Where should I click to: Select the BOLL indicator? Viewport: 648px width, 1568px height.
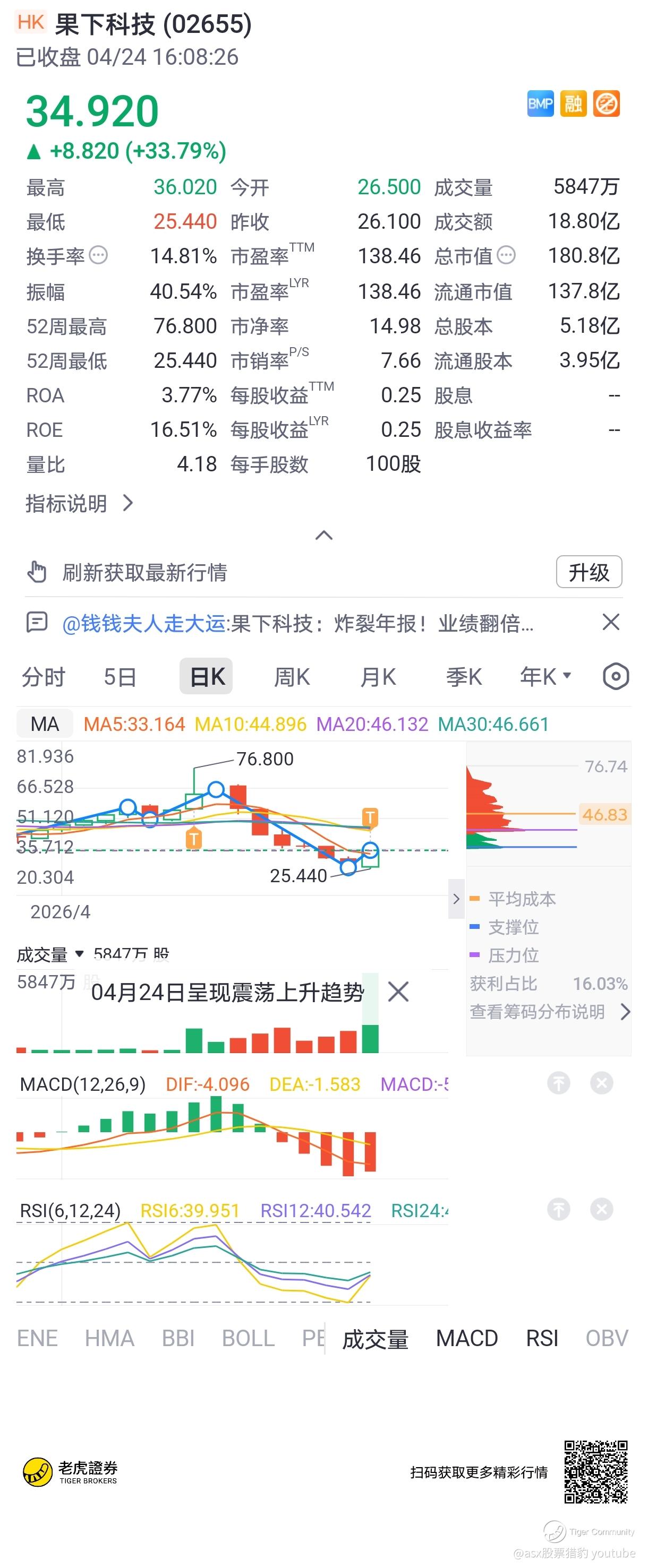point(248,1339)
